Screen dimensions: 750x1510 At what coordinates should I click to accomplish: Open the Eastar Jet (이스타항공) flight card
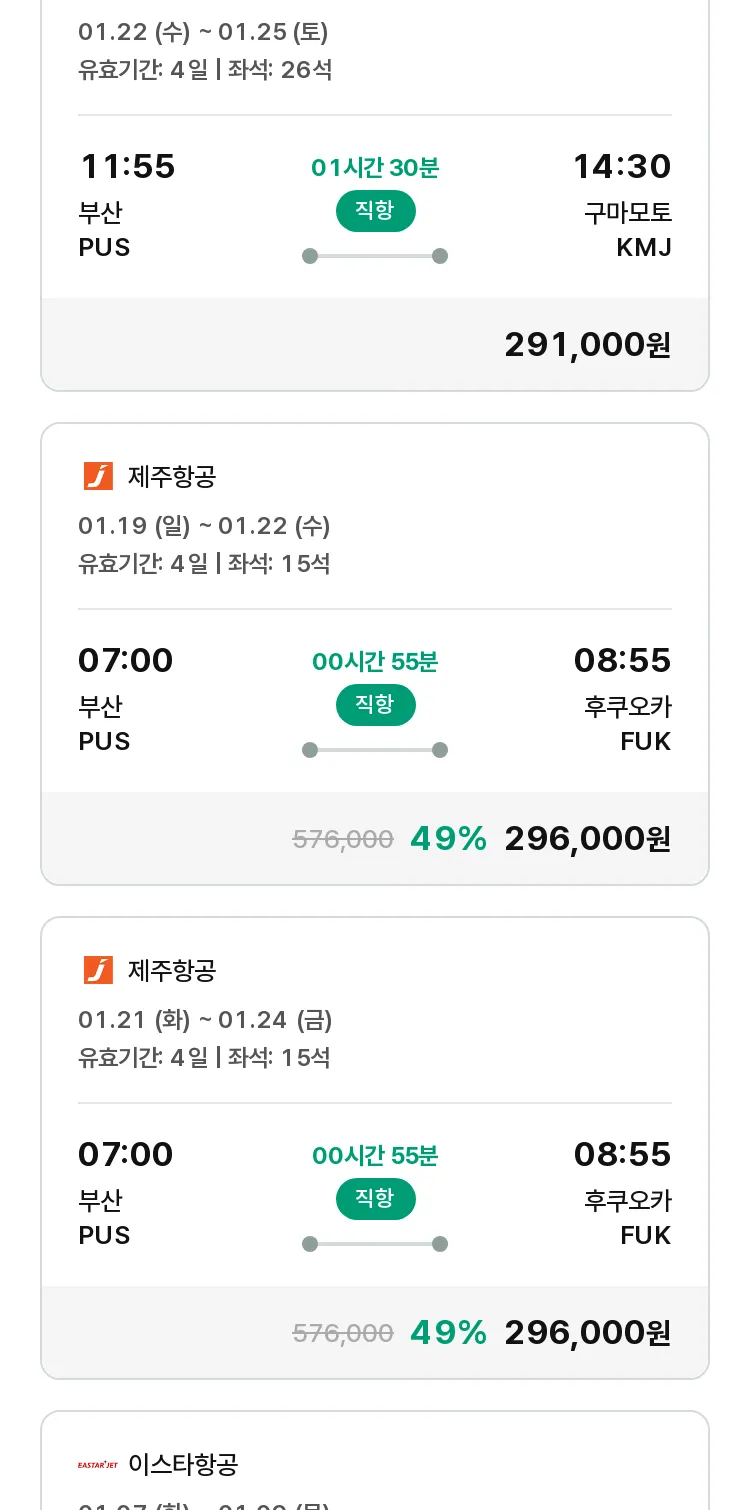[375, 1461]
